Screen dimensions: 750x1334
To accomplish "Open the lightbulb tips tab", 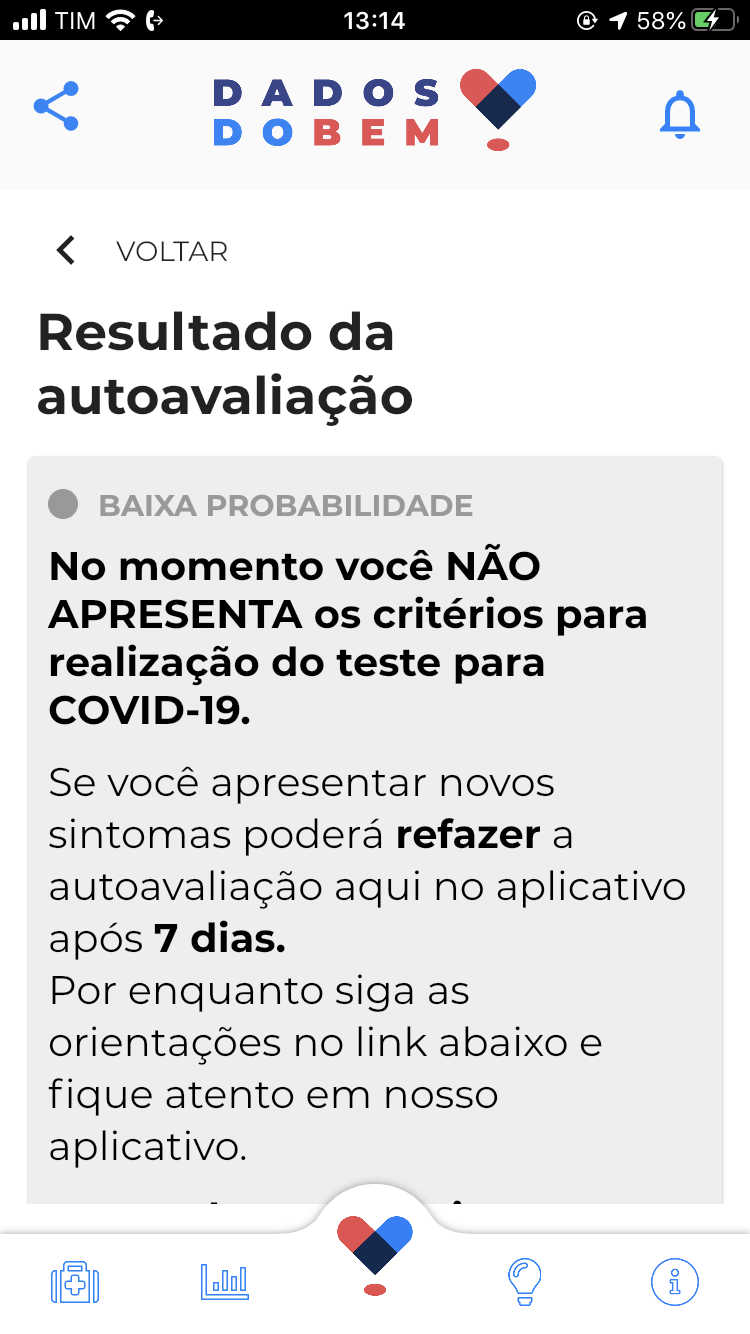I will pos(524,1281).
